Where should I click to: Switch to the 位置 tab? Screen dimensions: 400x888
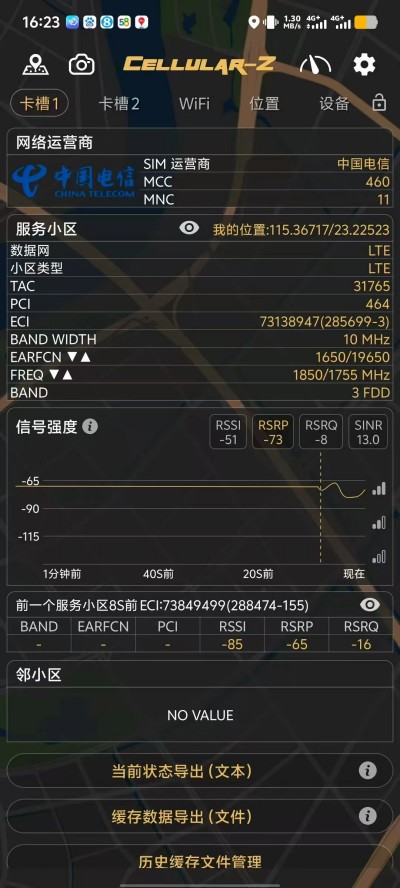pos(265,104)
